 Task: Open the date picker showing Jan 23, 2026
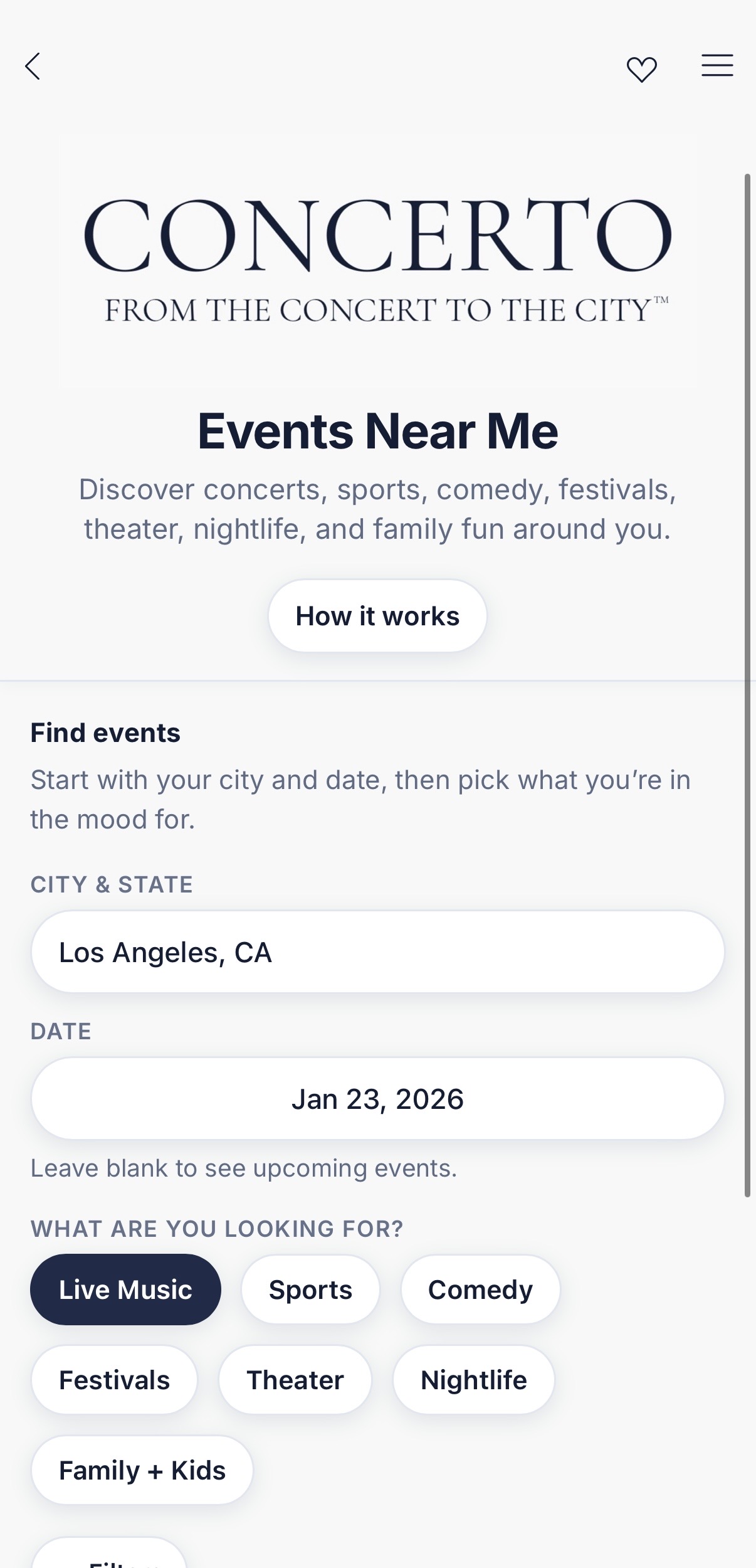[x=377, y=1098]
